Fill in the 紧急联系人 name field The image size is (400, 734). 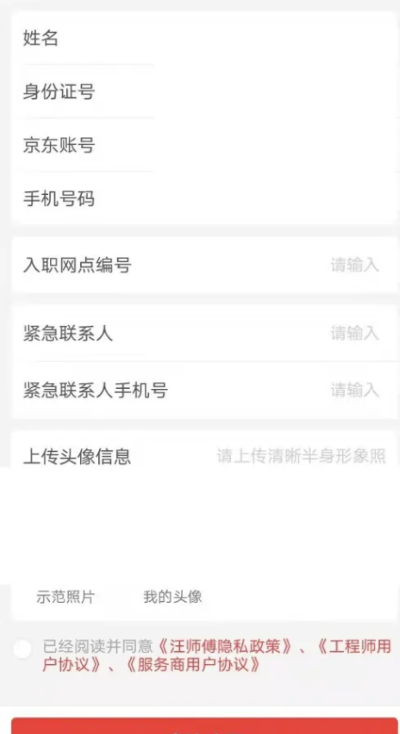pyautogui.click(x=204, y=333)
